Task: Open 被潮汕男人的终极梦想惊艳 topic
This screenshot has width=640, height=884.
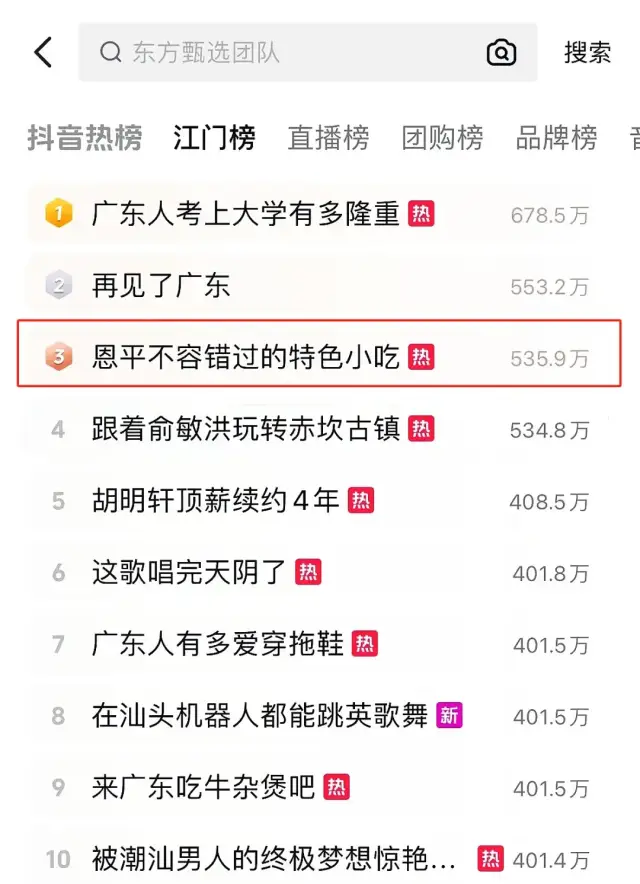Action: (274, 858)
